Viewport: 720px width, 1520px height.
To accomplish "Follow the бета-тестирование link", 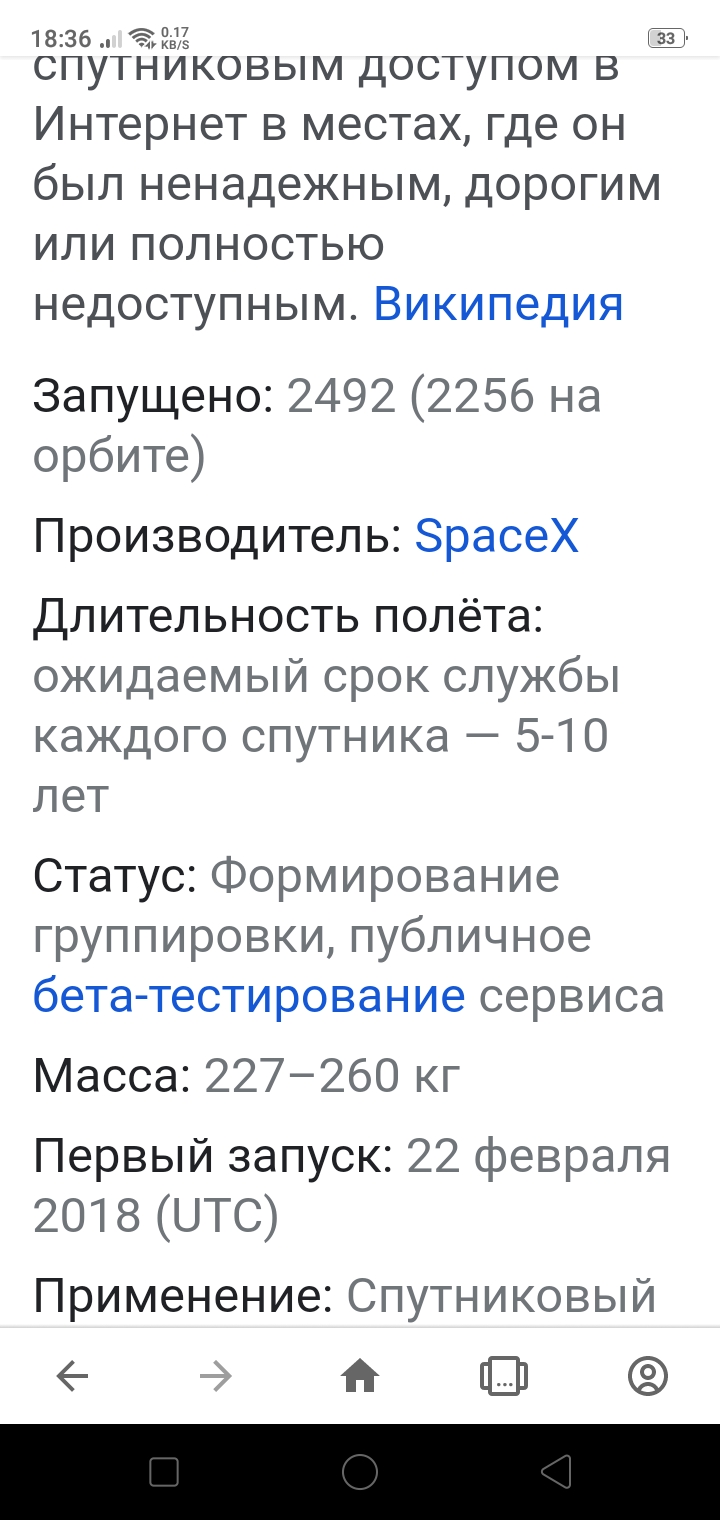I will (249, 996).
